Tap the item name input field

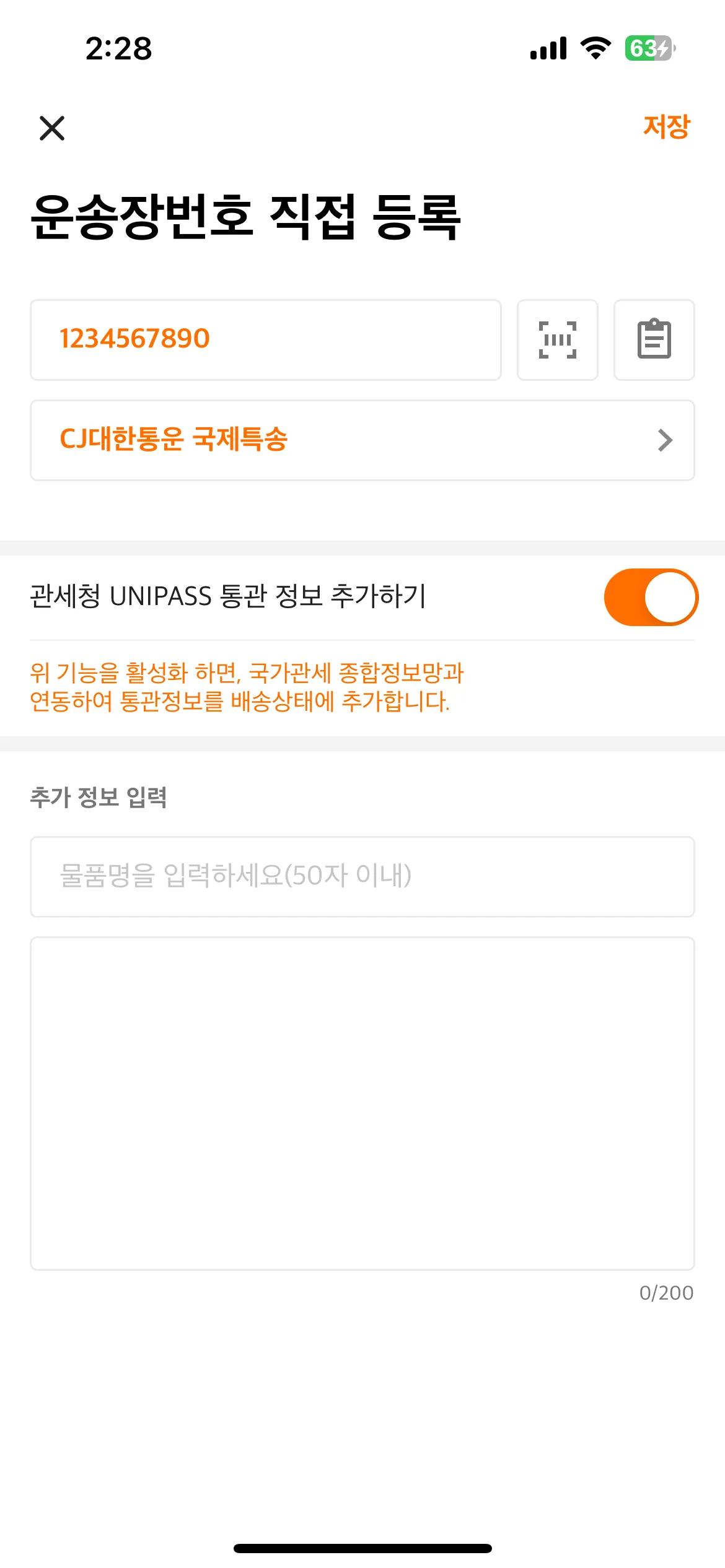pyautogui.click(x=362, y=876)
